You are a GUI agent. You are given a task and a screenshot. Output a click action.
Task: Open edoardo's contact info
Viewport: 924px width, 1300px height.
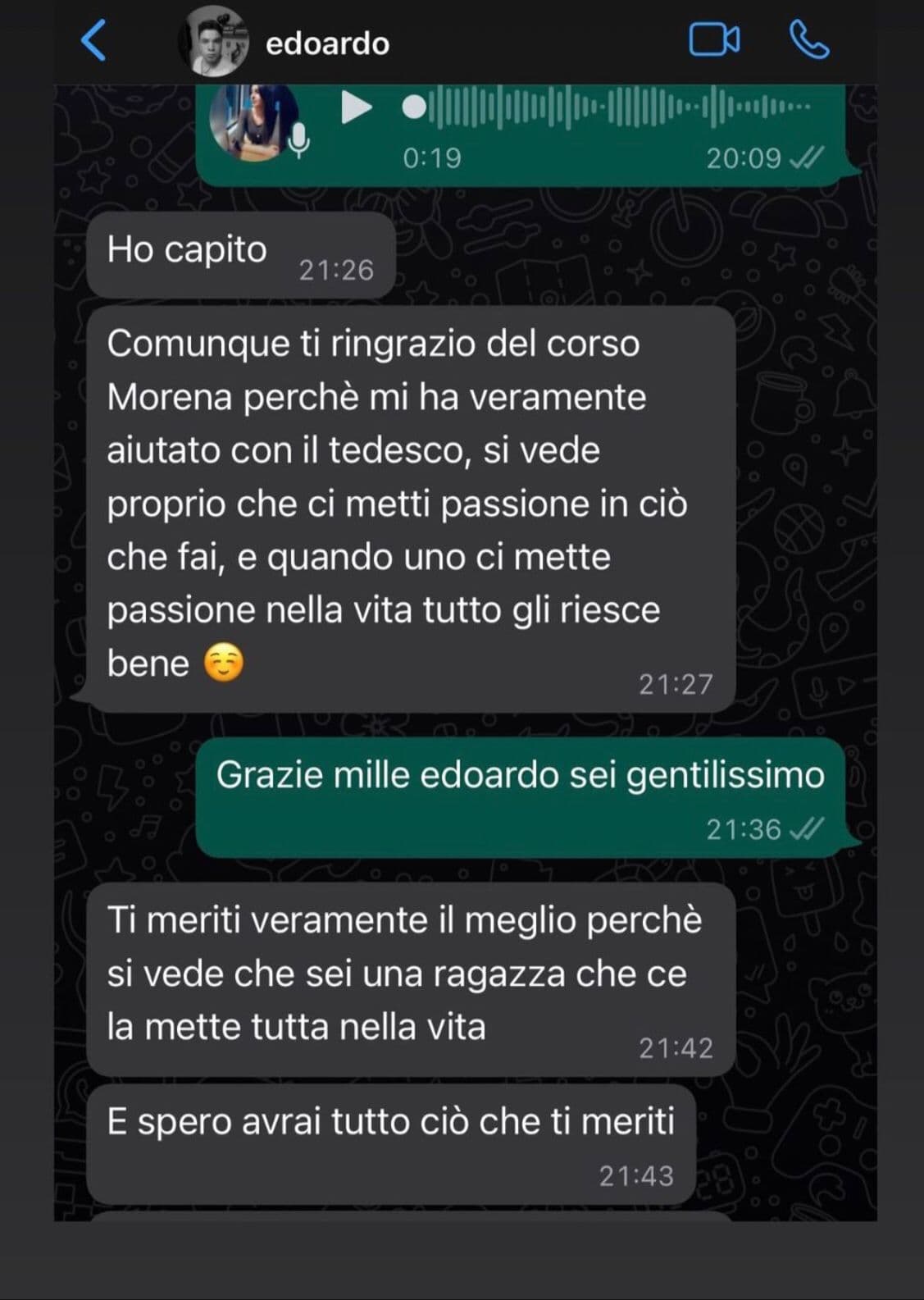click(326, 43)
